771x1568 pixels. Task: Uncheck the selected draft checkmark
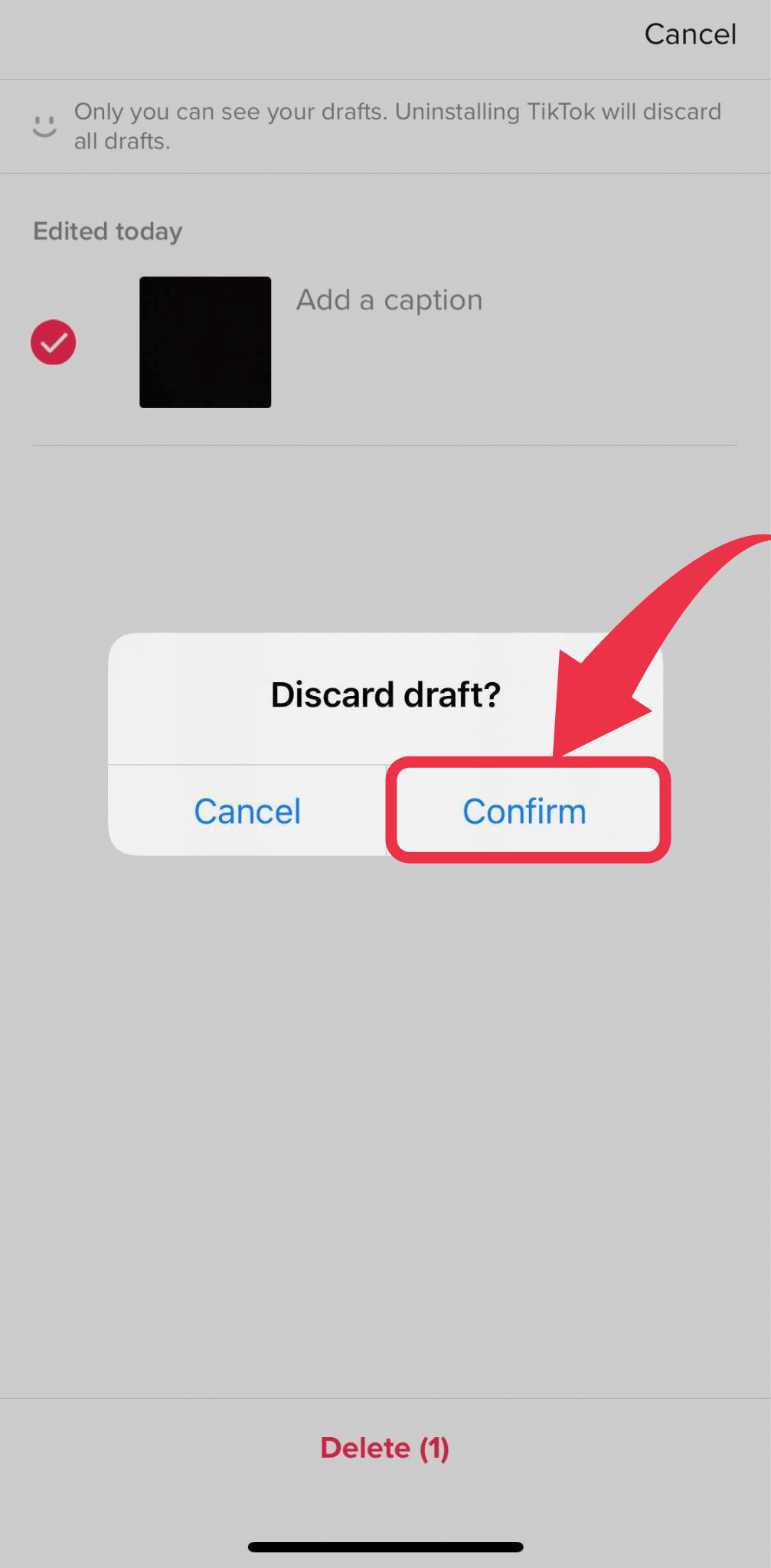point(54,342)
